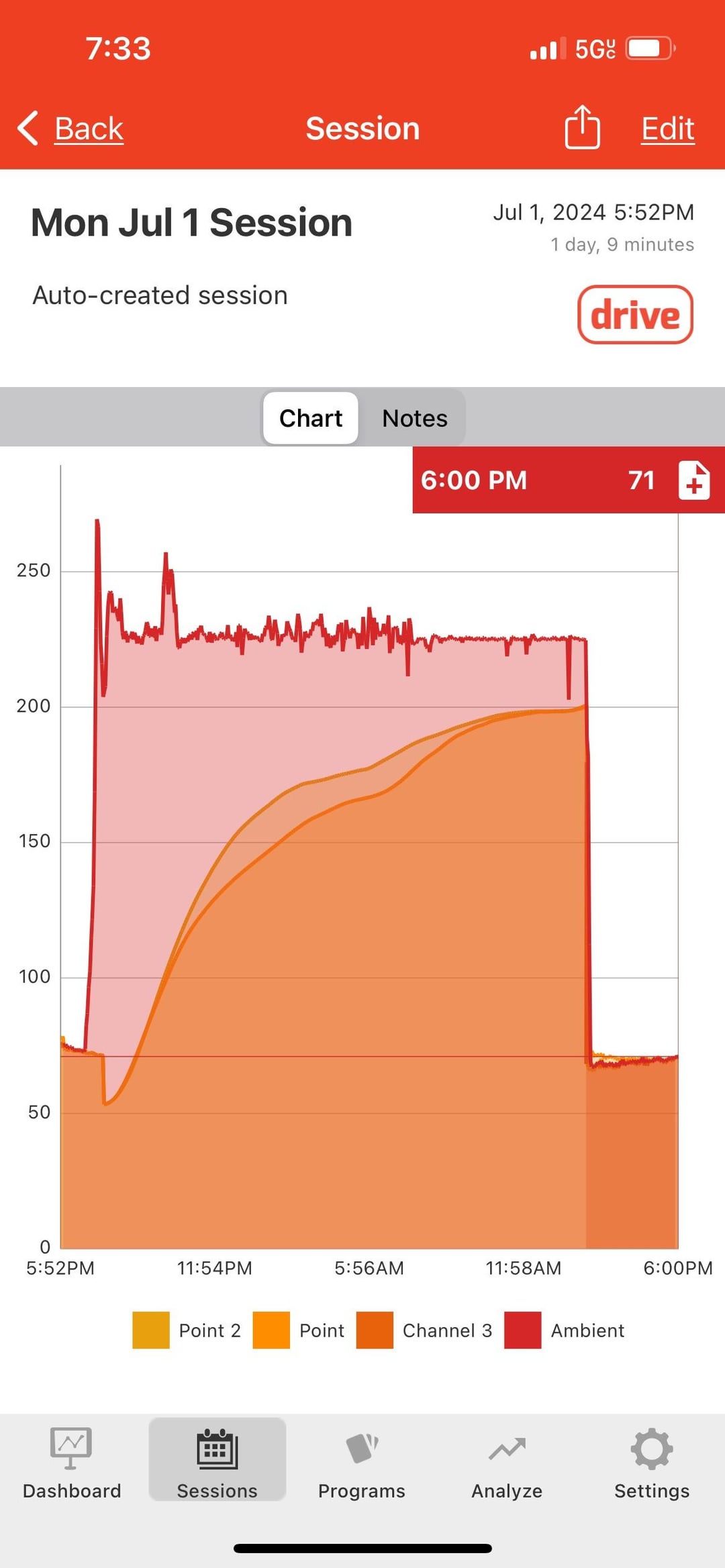Viewport: 725px width, 1568px height.
Task: Switch to the Analyze tab
Action: pyautogui.click(x=507, y=1463)
